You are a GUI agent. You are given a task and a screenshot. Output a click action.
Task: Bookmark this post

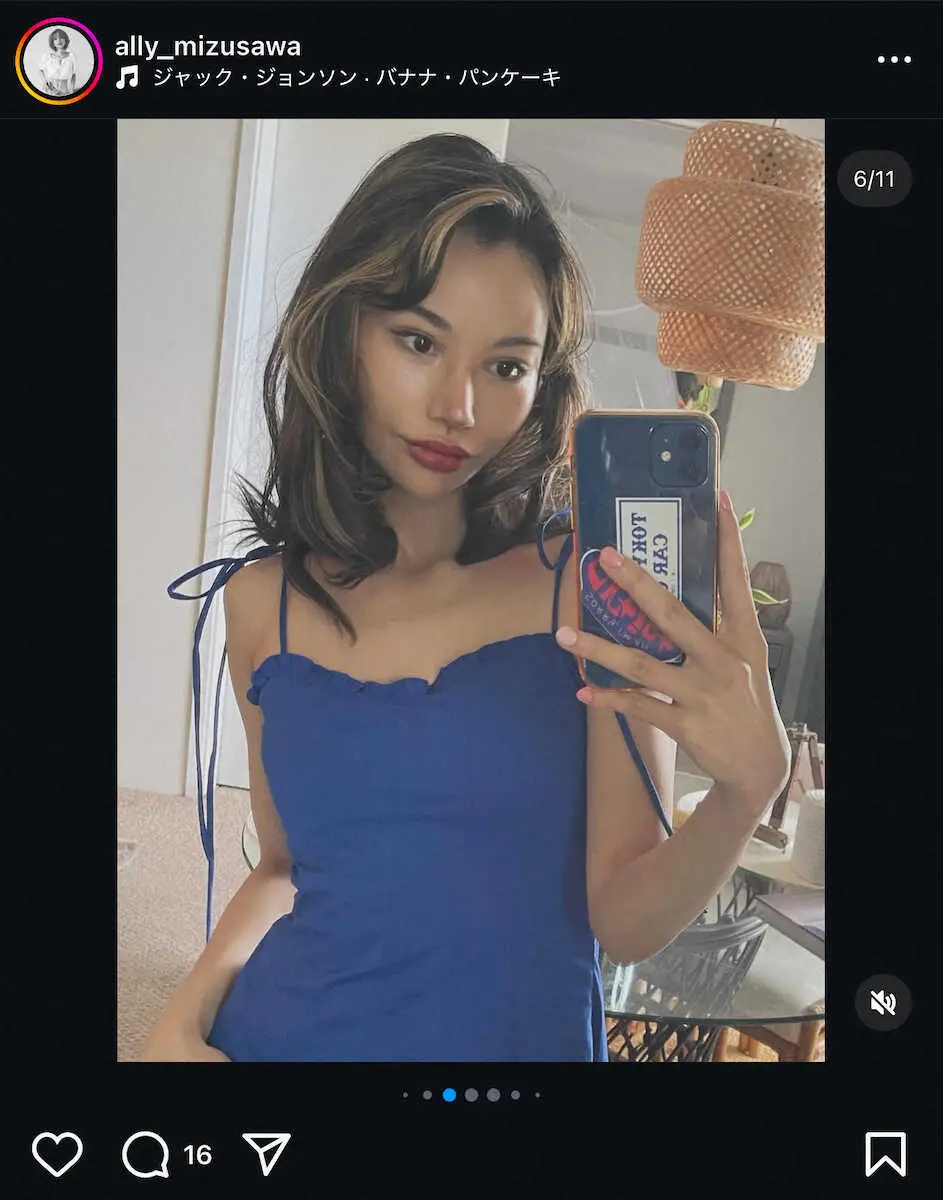click(x=885, y=1154)
